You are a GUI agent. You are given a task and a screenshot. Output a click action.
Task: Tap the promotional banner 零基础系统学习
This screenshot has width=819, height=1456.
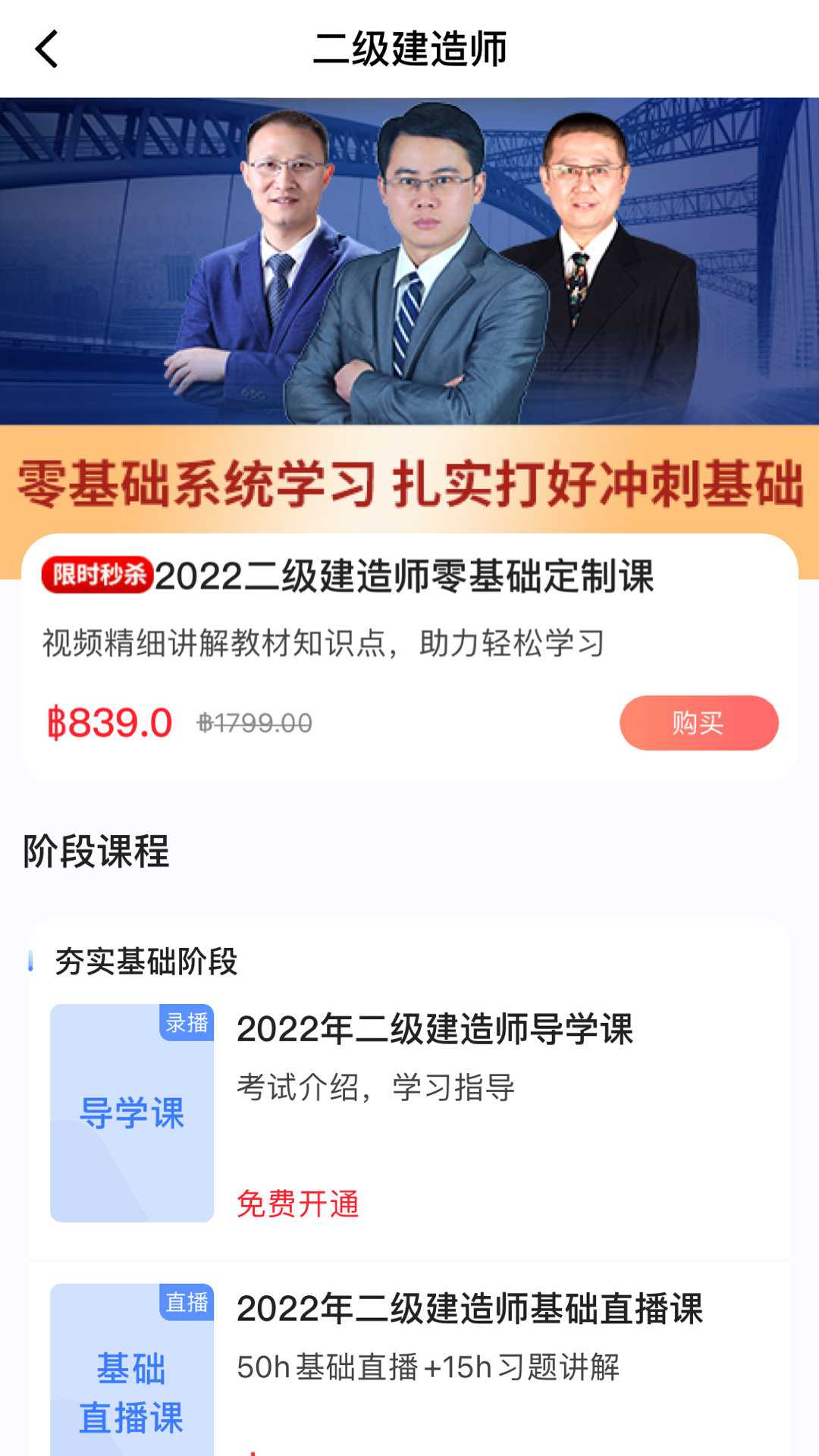pyautogui.click(x=409, y=485)
